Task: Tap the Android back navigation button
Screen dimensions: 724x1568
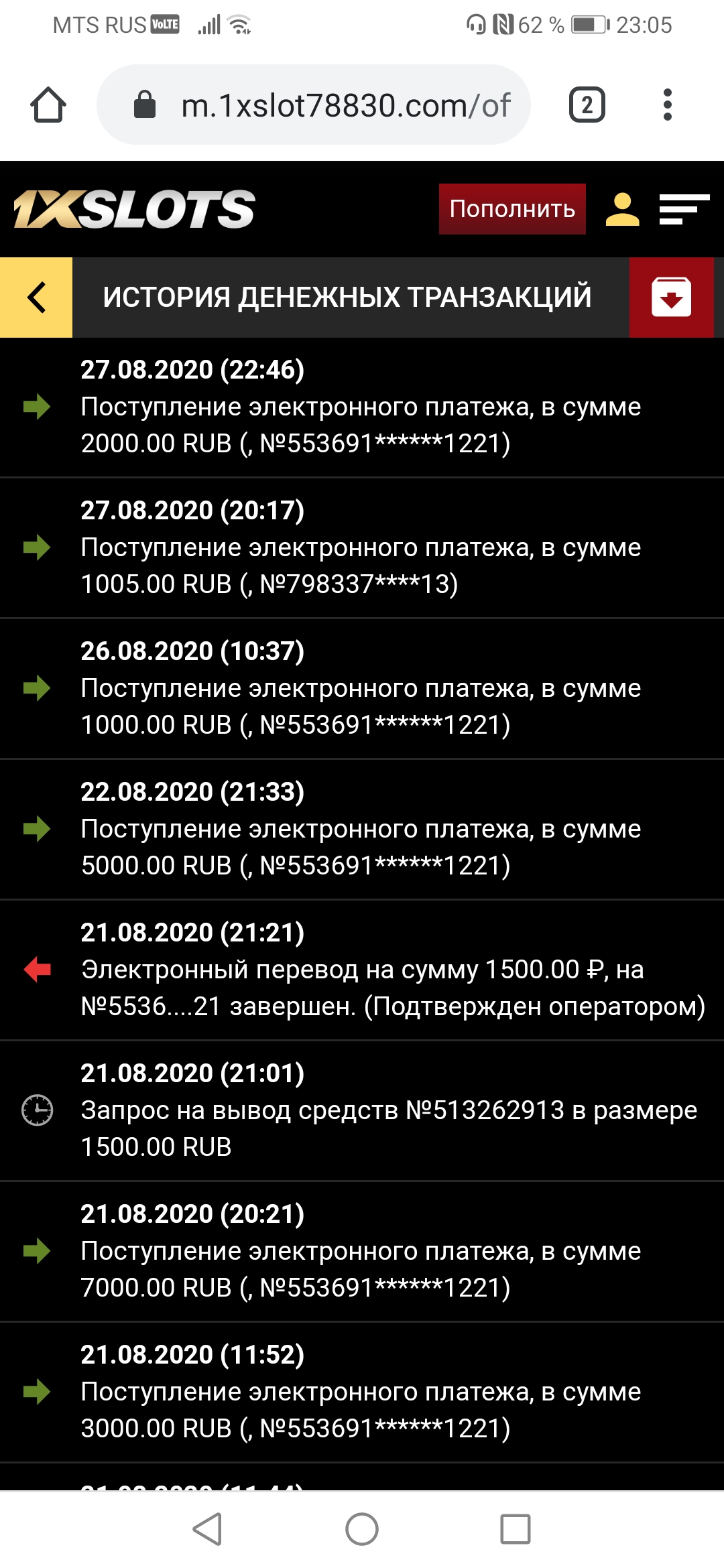Action: point(208,1529)
